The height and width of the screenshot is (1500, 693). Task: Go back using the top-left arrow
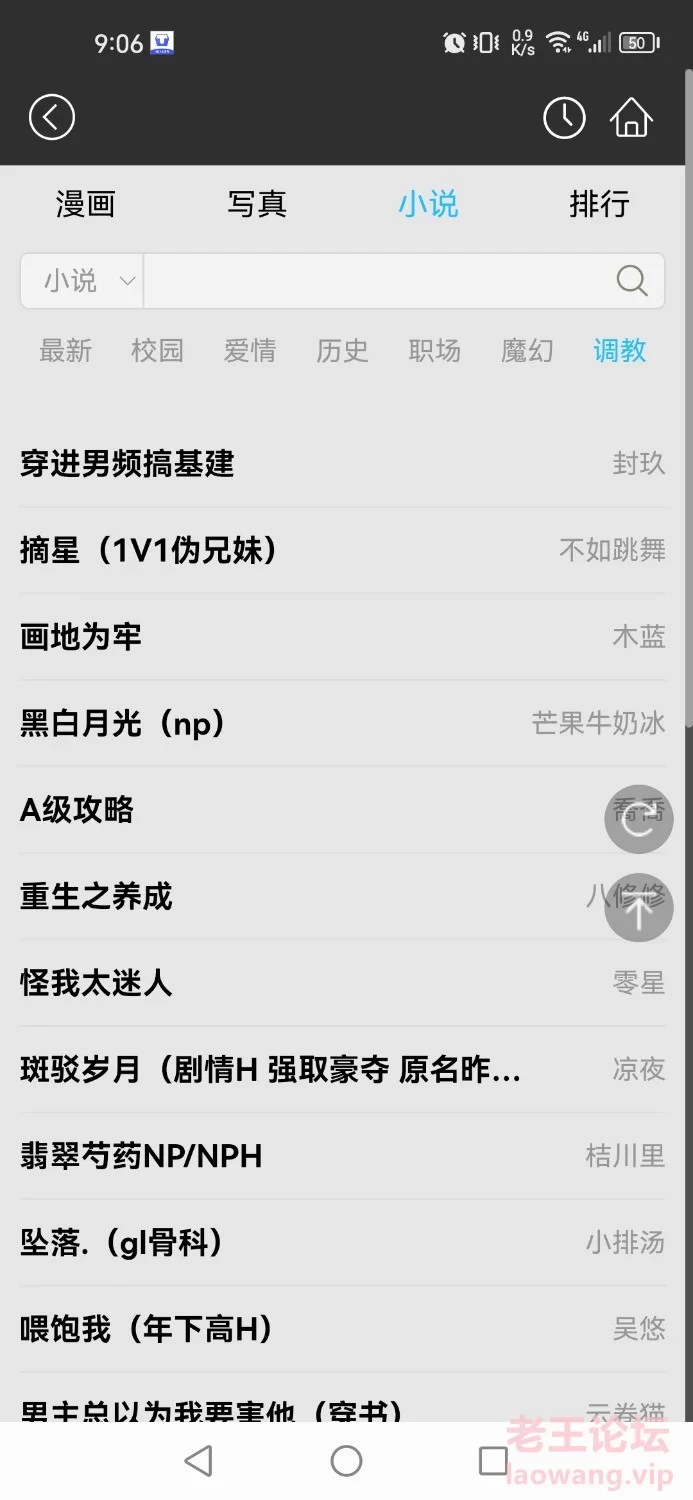click(x=52, y=118)
